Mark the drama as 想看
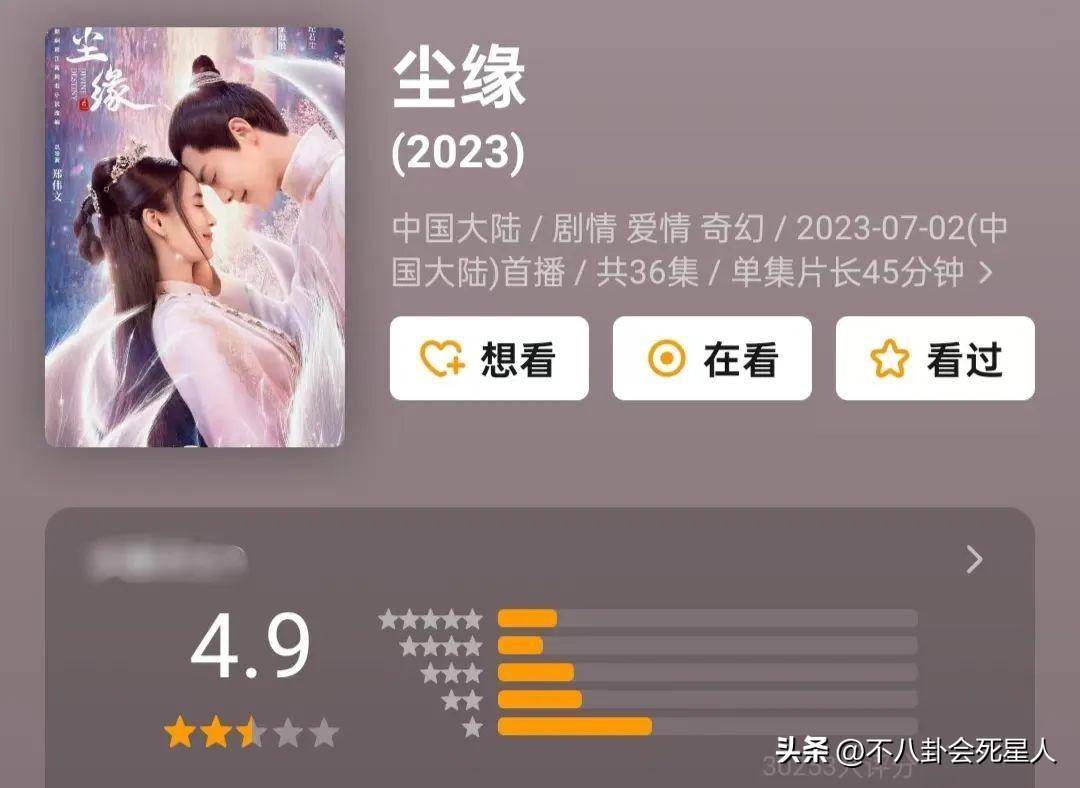Screen dimensions: 1080x788 [489, 359]
